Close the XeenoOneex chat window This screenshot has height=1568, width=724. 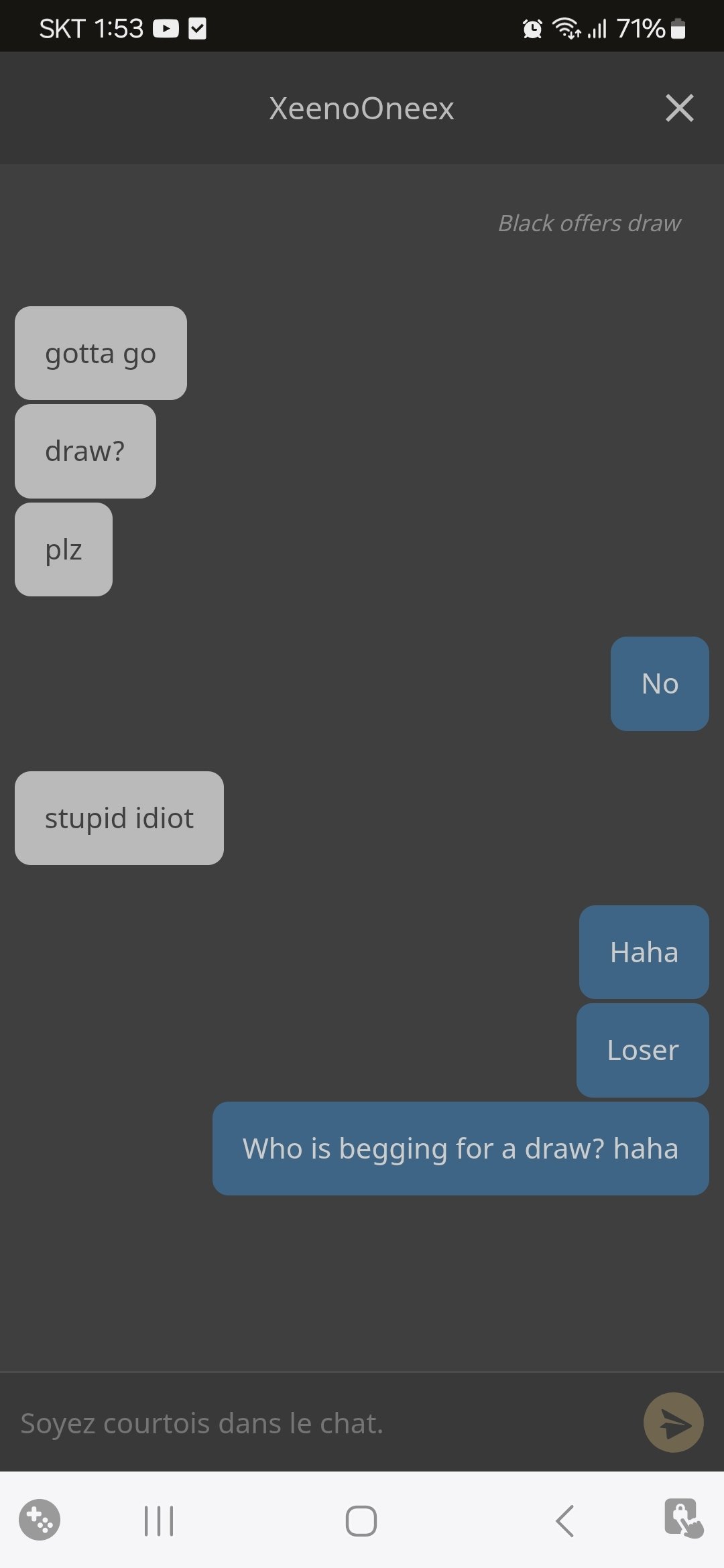point(679,108)
